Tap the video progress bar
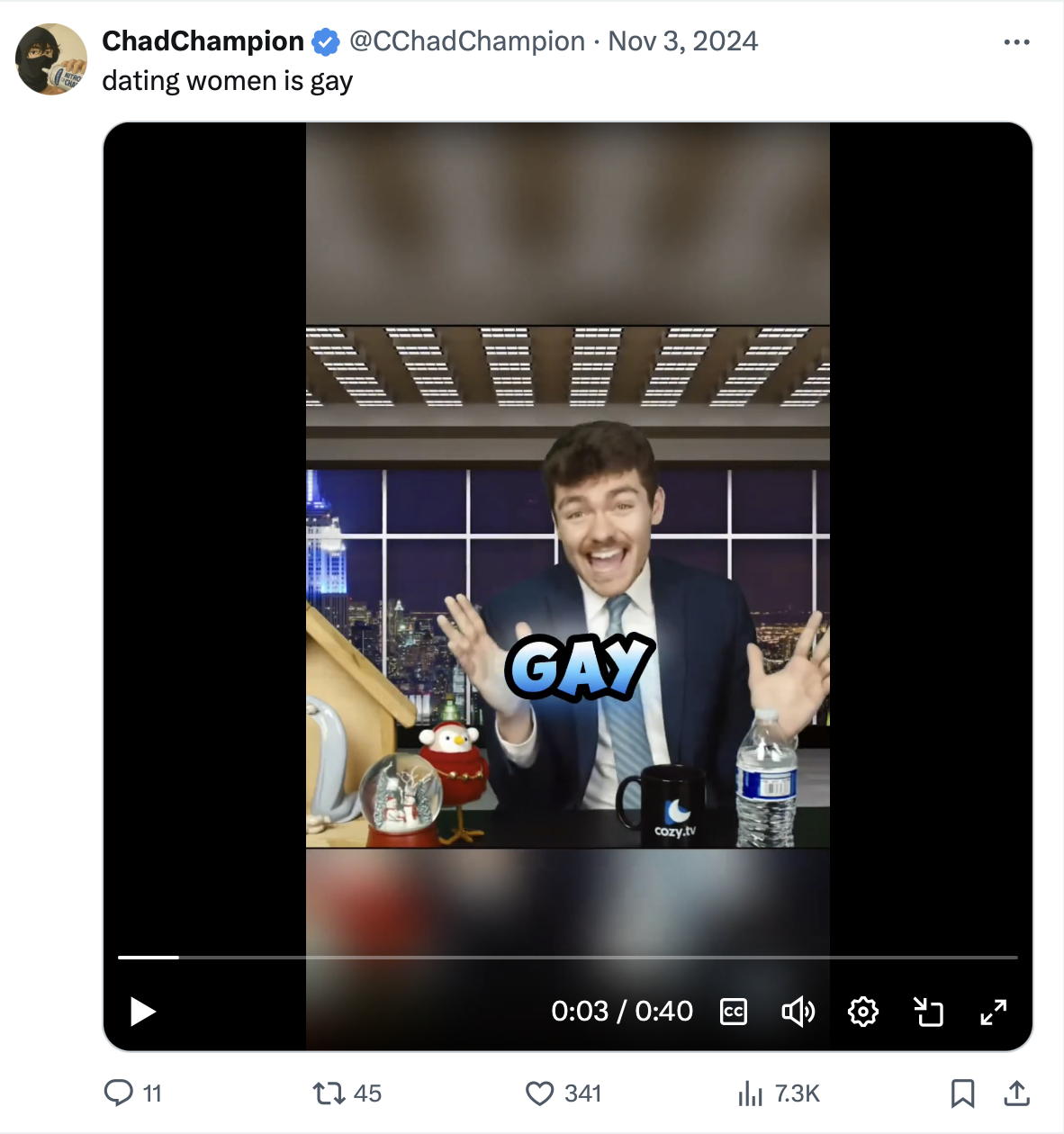Viewport: 1064px width, 1134px height. [567, 958]
